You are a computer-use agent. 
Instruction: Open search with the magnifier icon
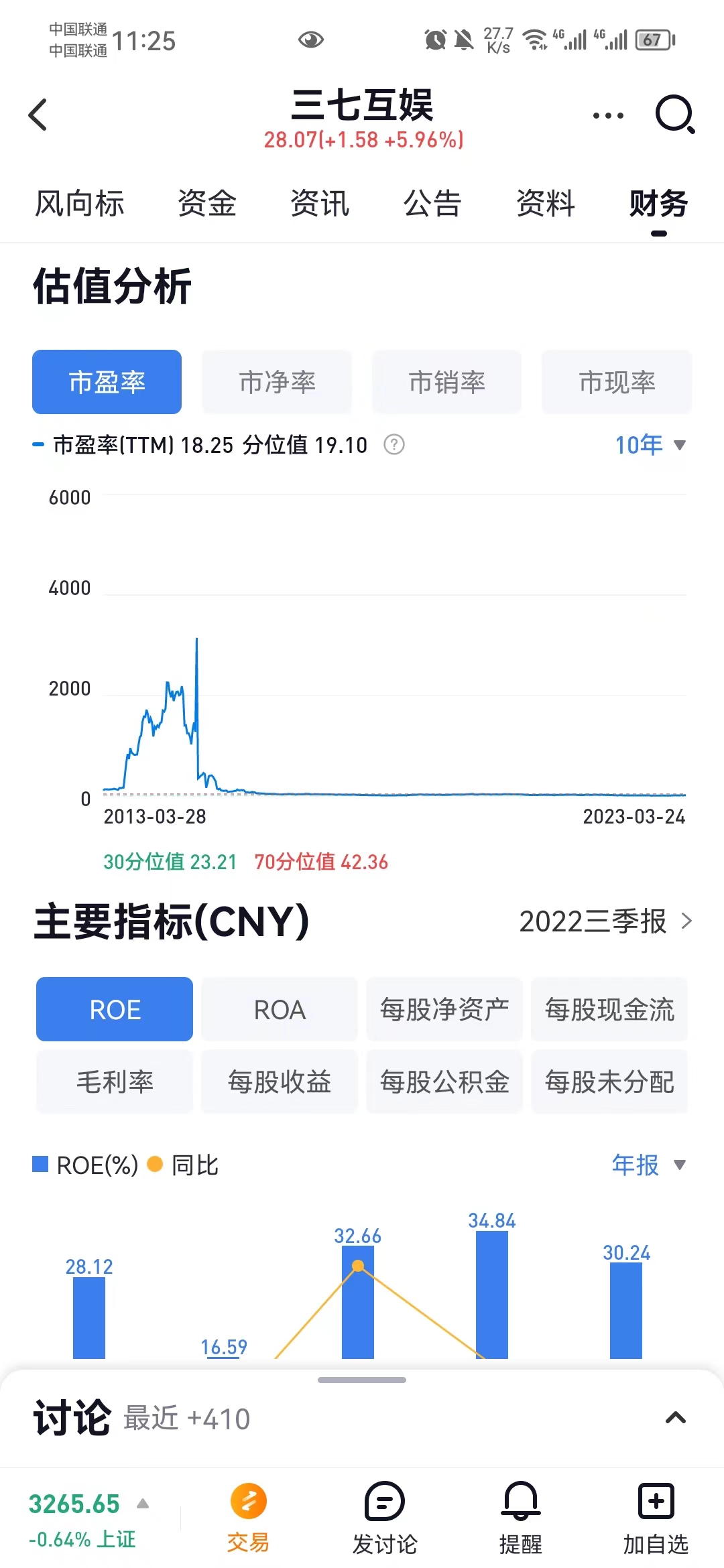(676, 114)
